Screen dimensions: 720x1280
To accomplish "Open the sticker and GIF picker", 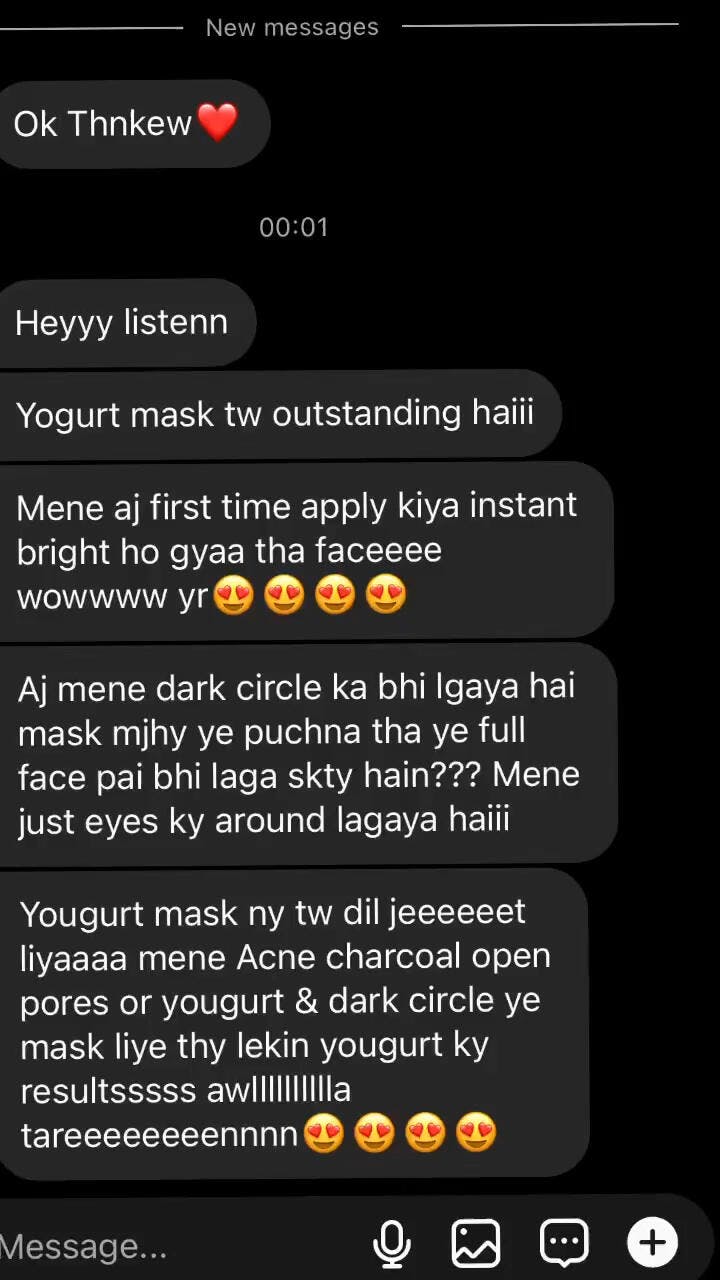I will [564, 1243].
